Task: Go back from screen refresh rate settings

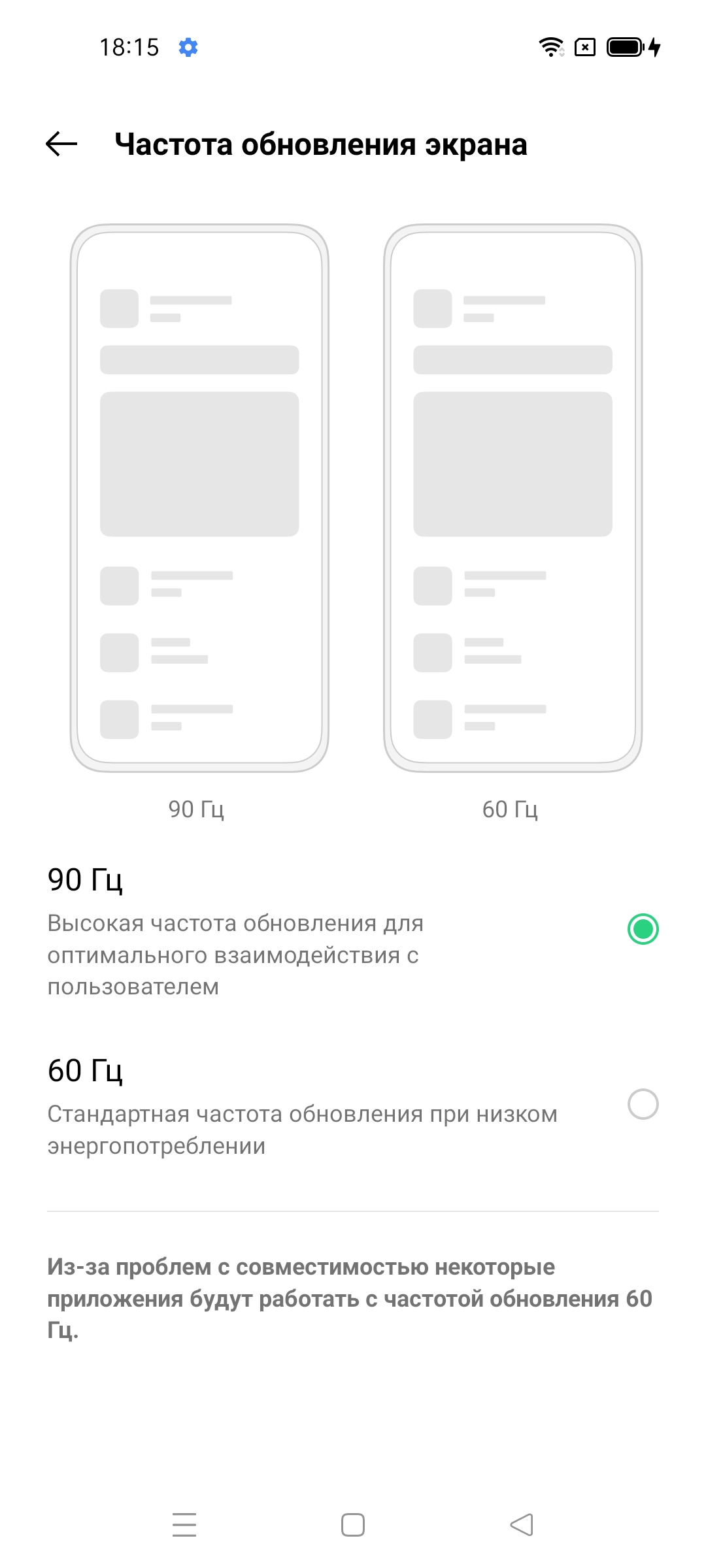Action: (61, 144)
